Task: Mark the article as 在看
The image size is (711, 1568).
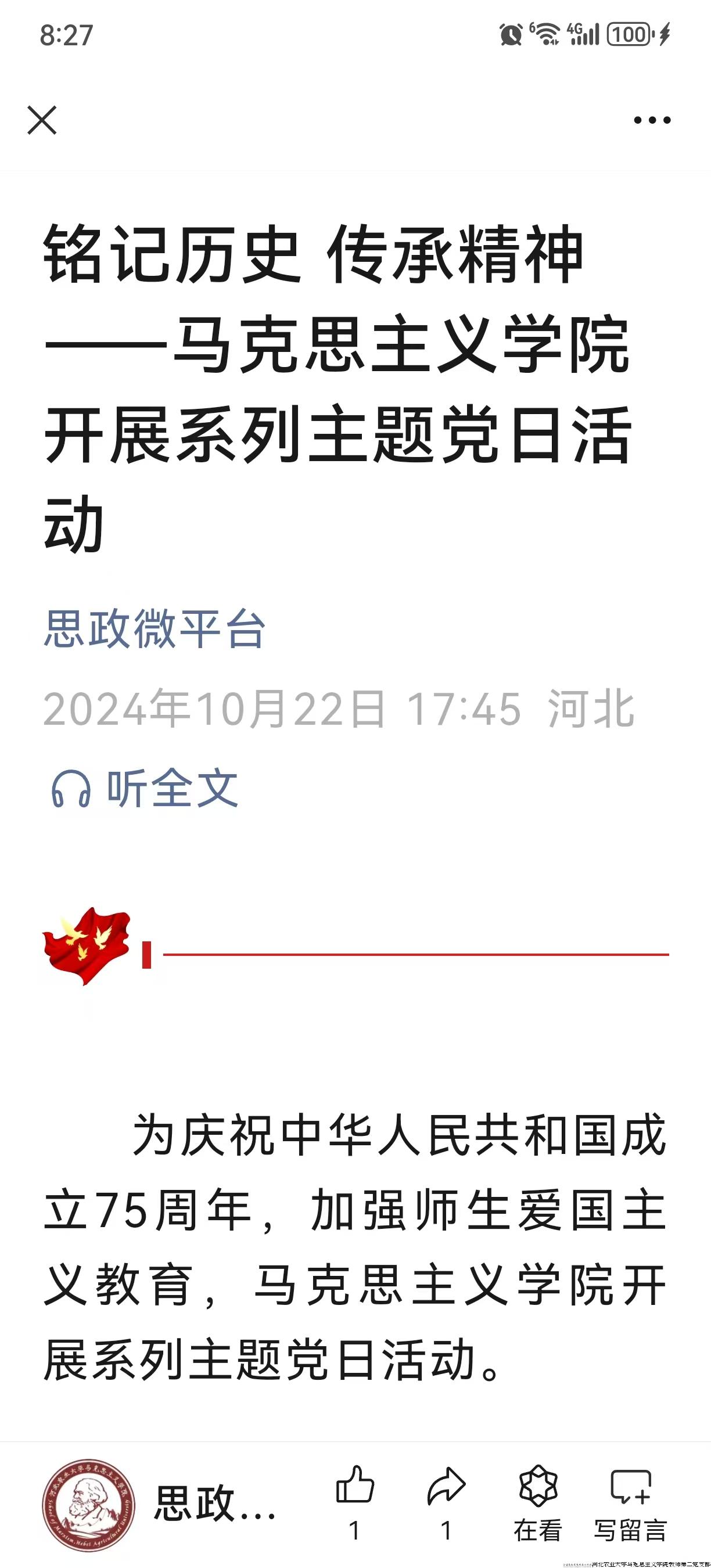Action: [x=537, y=1502]
